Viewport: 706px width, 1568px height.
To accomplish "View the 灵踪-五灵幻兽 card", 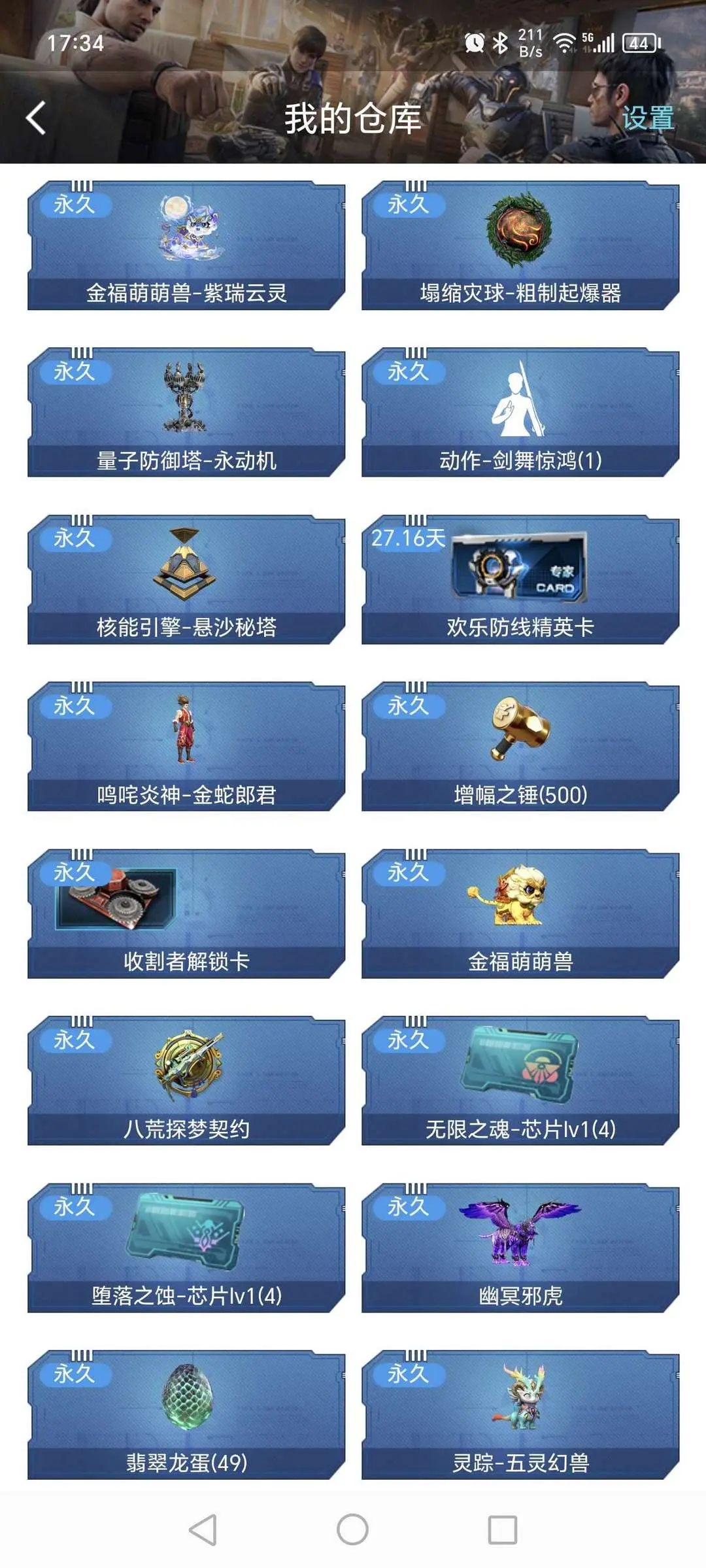I will click(520, 1414).
